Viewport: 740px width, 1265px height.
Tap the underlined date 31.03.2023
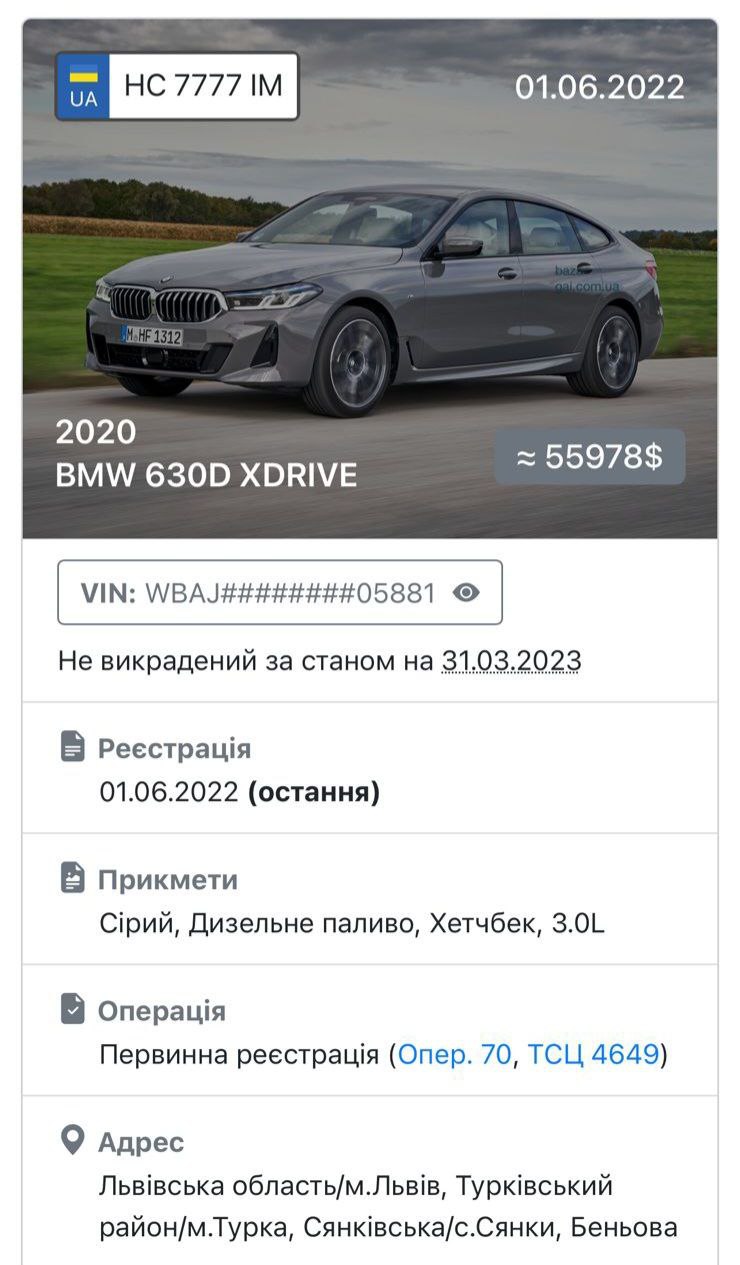click(511, 661)
